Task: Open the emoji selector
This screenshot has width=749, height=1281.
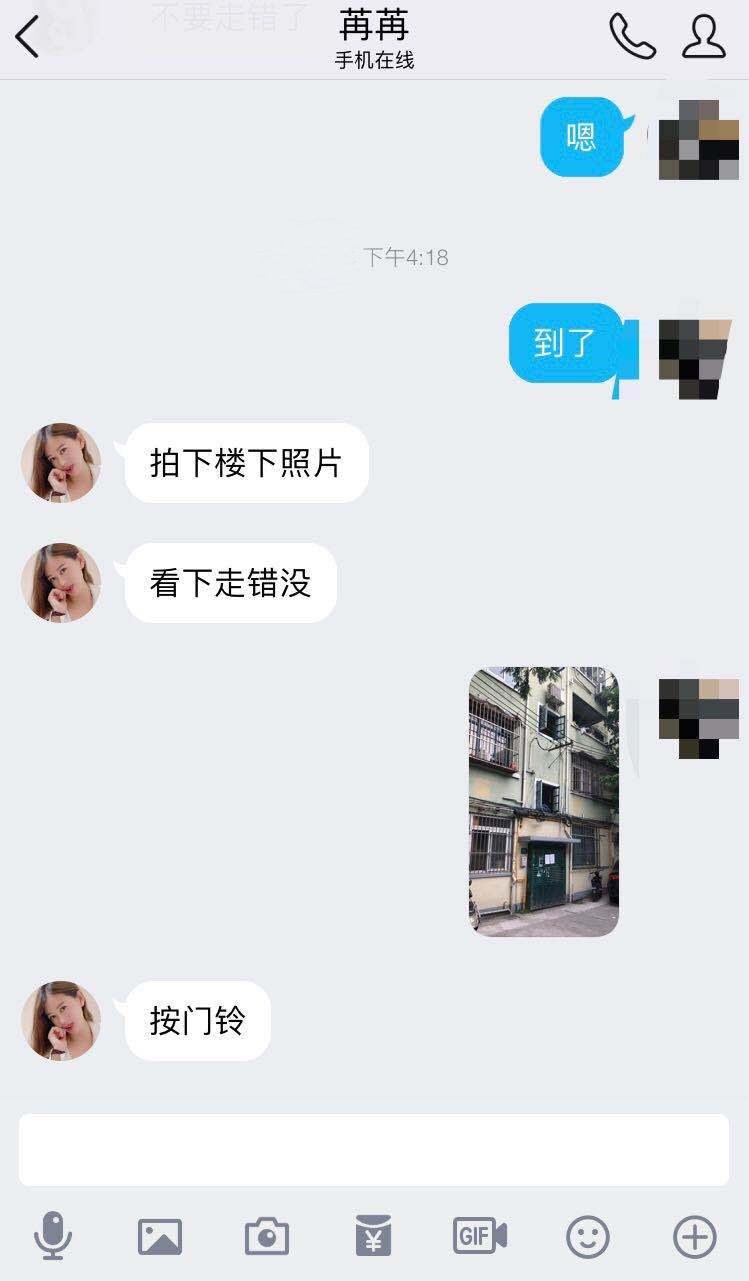Action: (x=588, y=1235)
